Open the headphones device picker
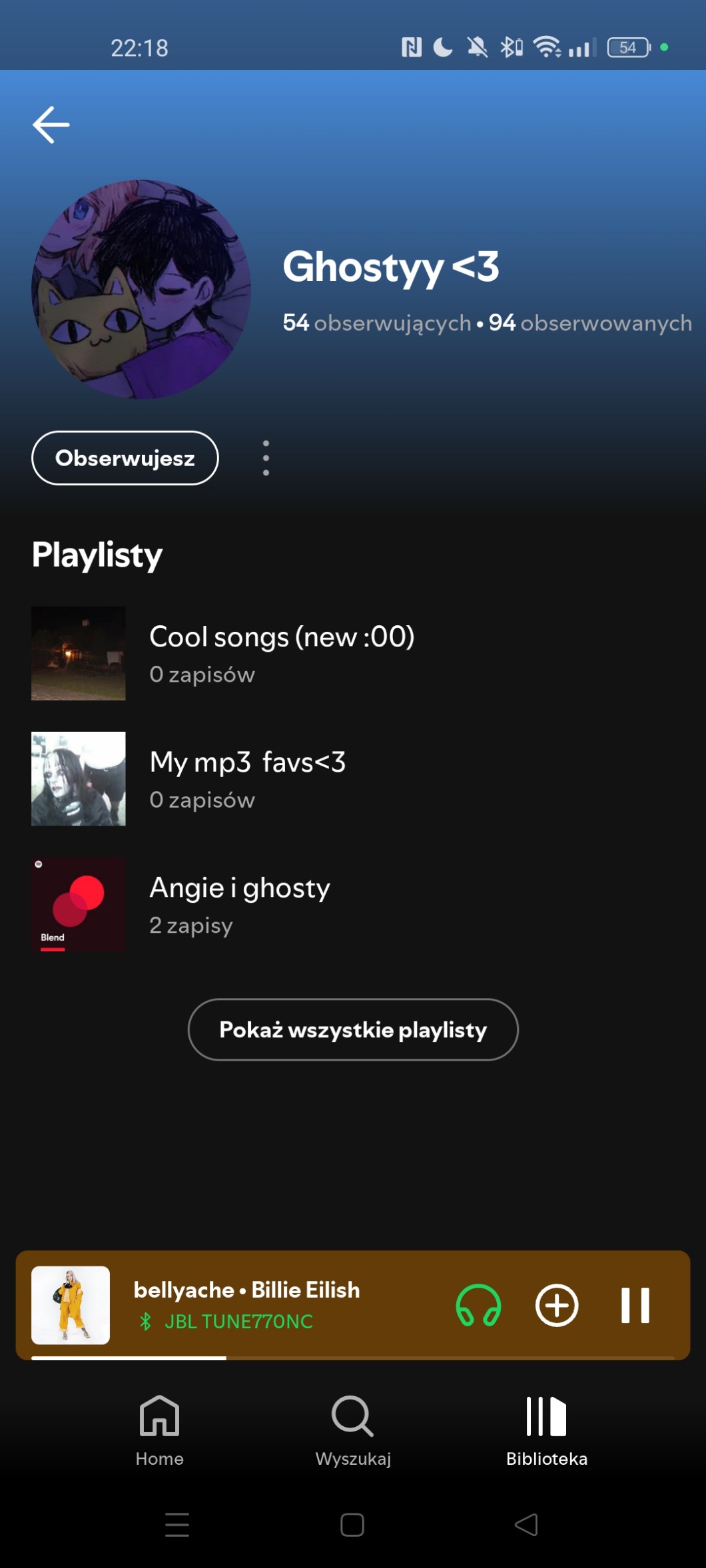The image size is (706, 1568). 478,1305
